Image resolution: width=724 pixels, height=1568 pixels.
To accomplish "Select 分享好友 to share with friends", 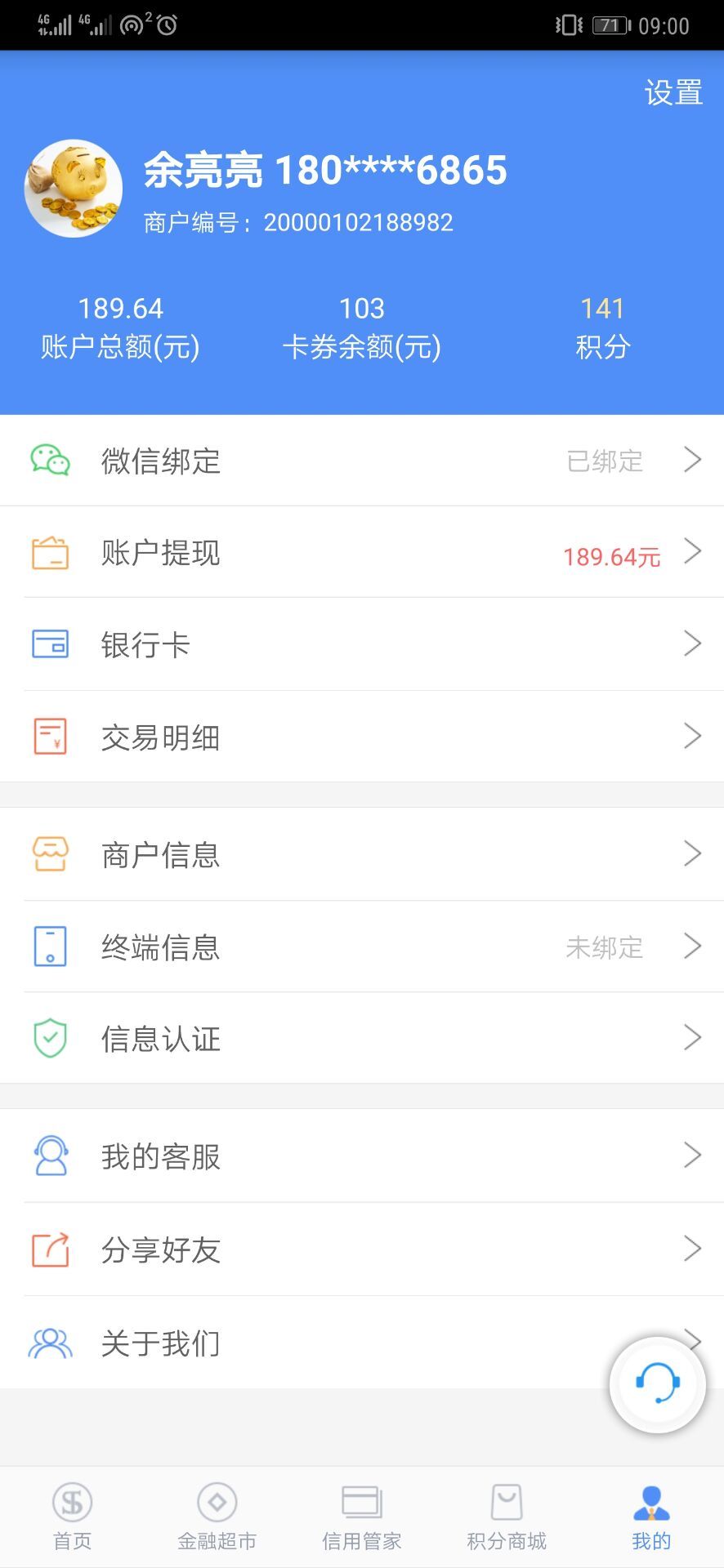I will 362,1249.
